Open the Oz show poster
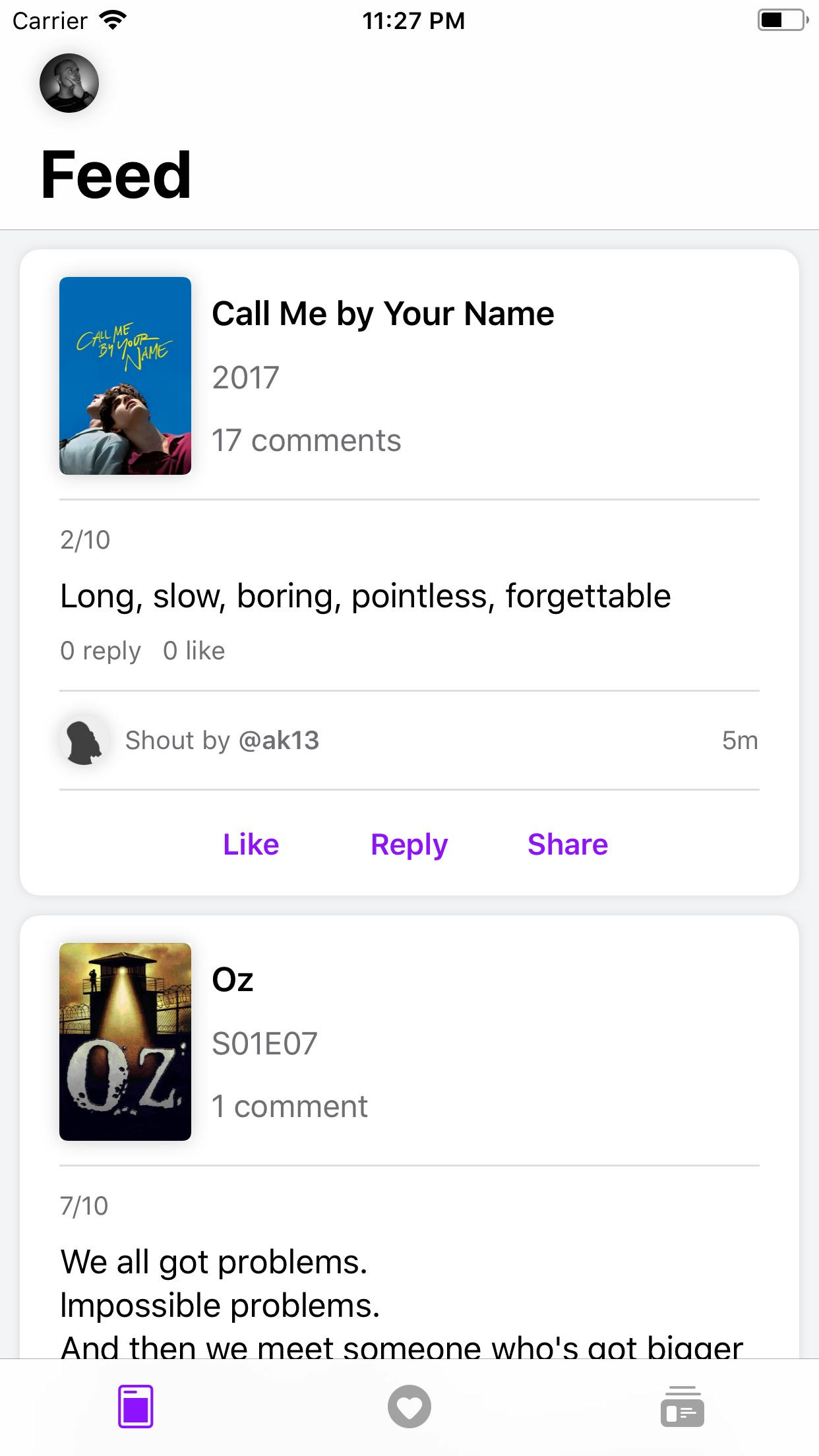819x1456 pixels. tap(125, 1042)
